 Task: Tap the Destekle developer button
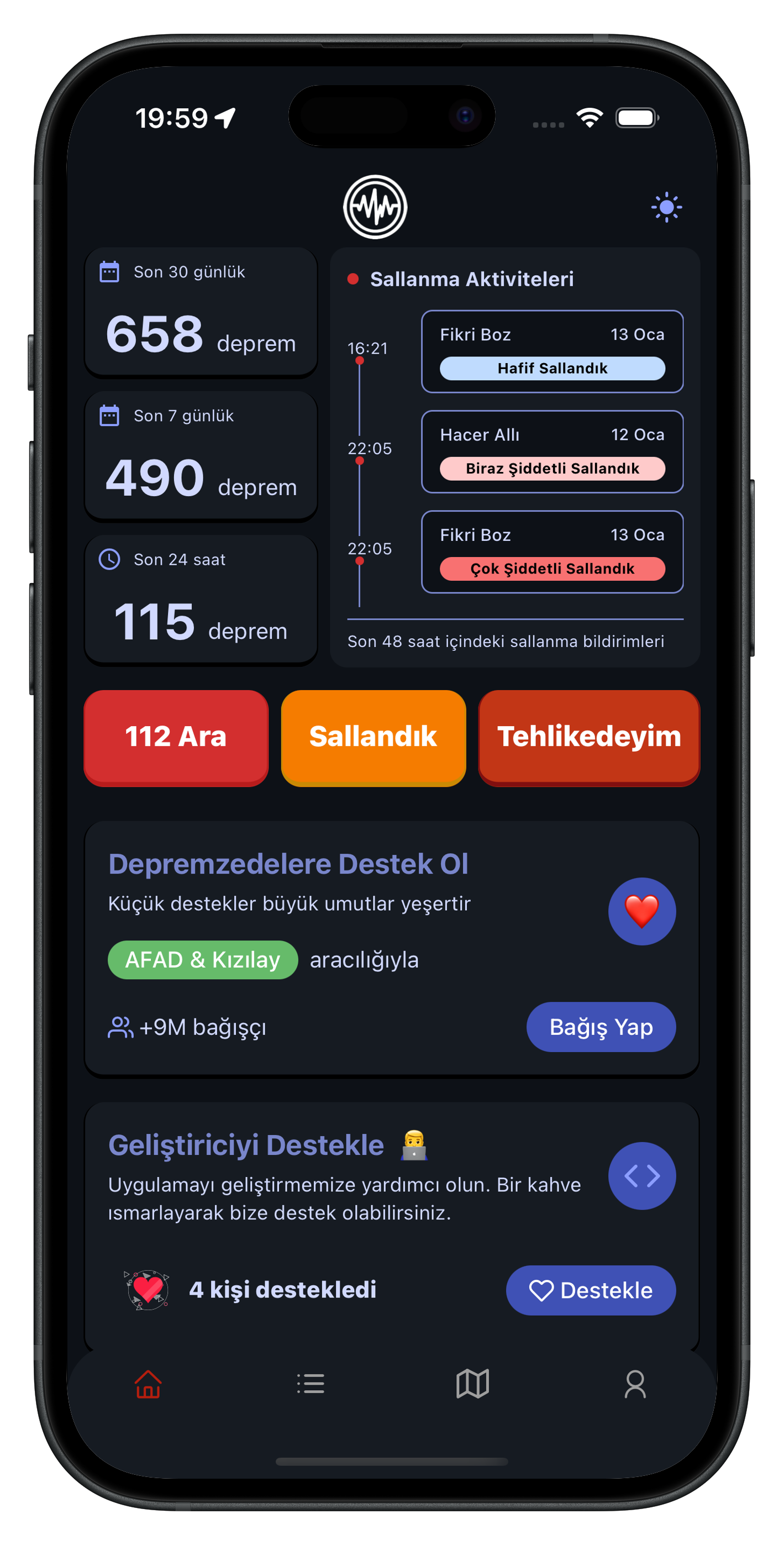pyautogui.click(x=590, y=1290)
